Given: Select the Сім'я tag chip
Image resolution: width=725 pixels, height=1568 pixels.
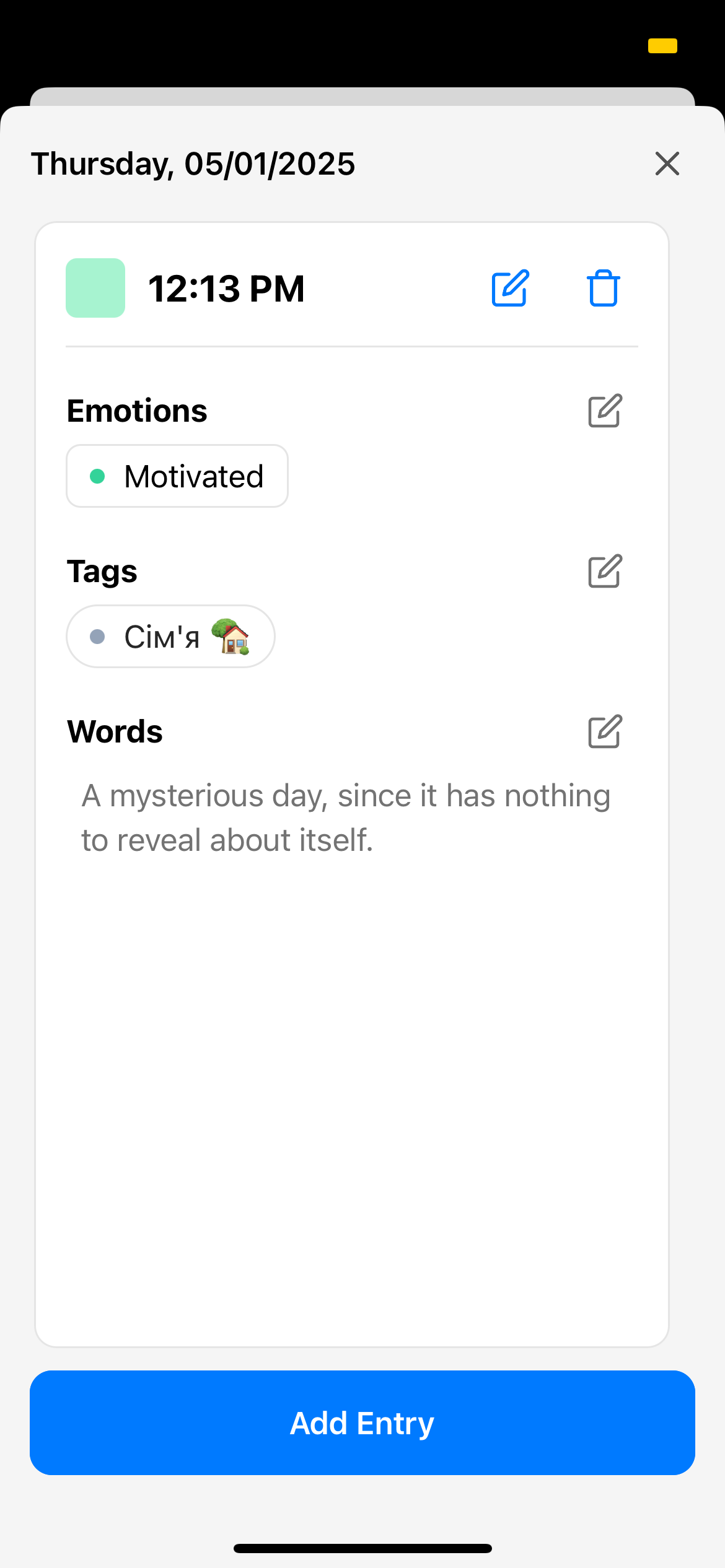Looking at the screenshot, I should click(x=170, y=637).
